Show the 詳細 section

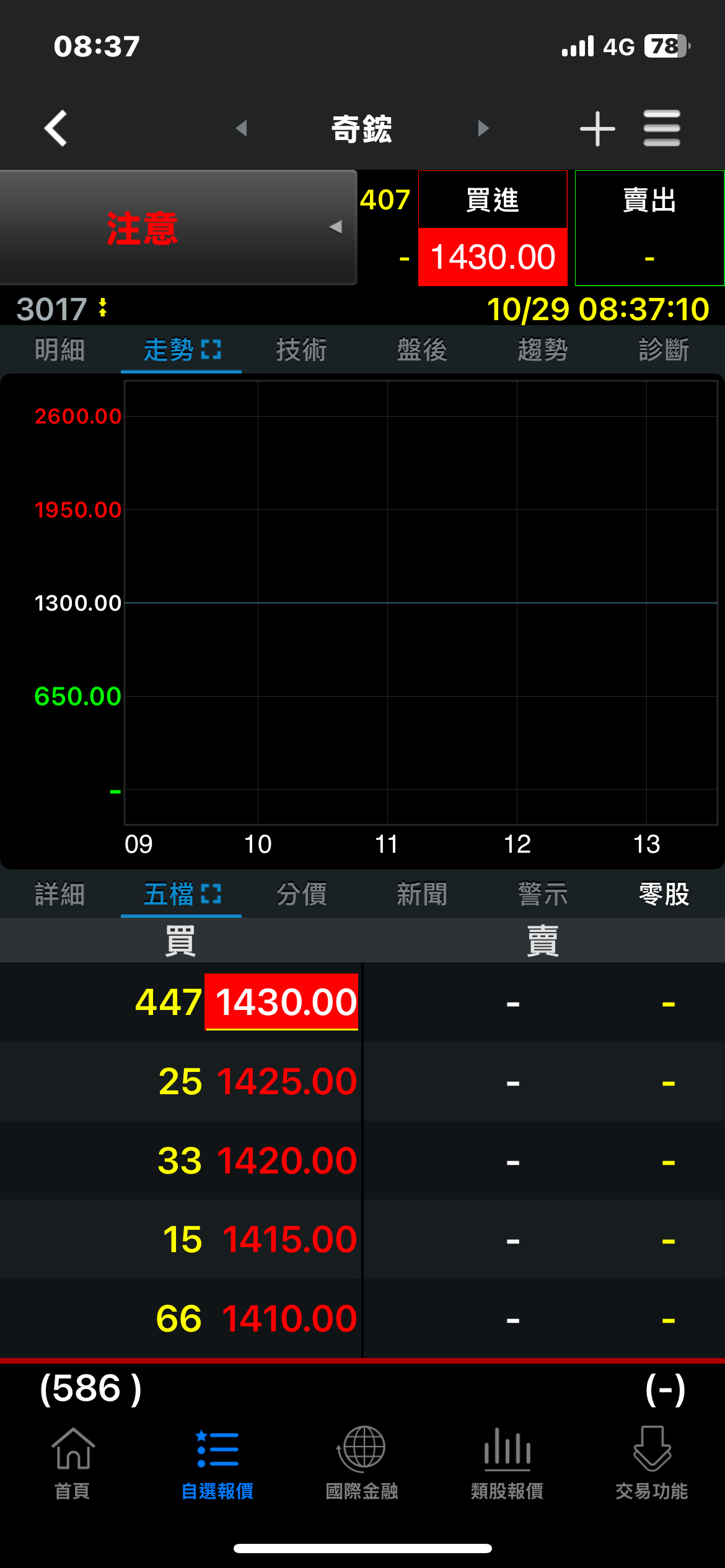(60, 894)
